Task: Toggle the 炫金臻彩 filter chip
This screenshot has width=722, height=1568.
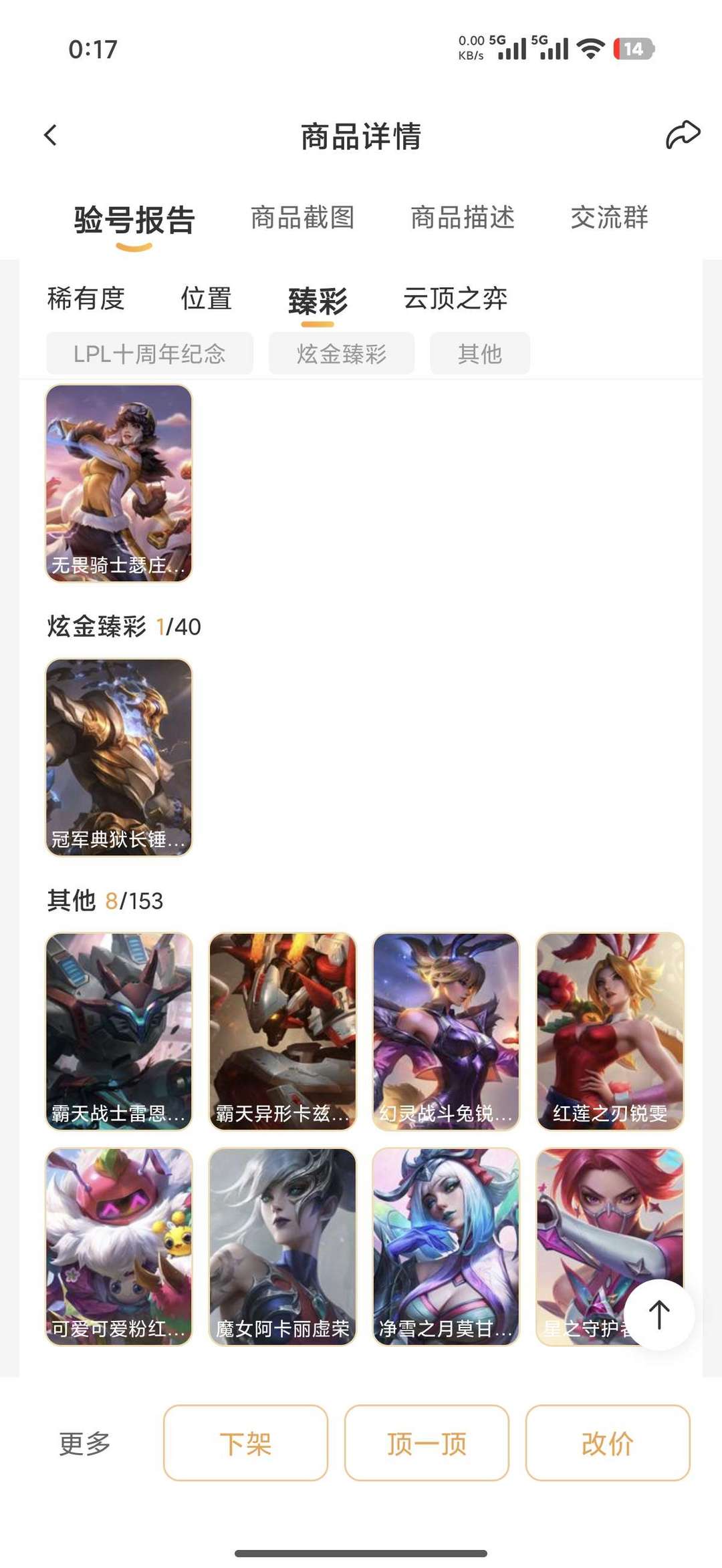Action: (342, 354)
